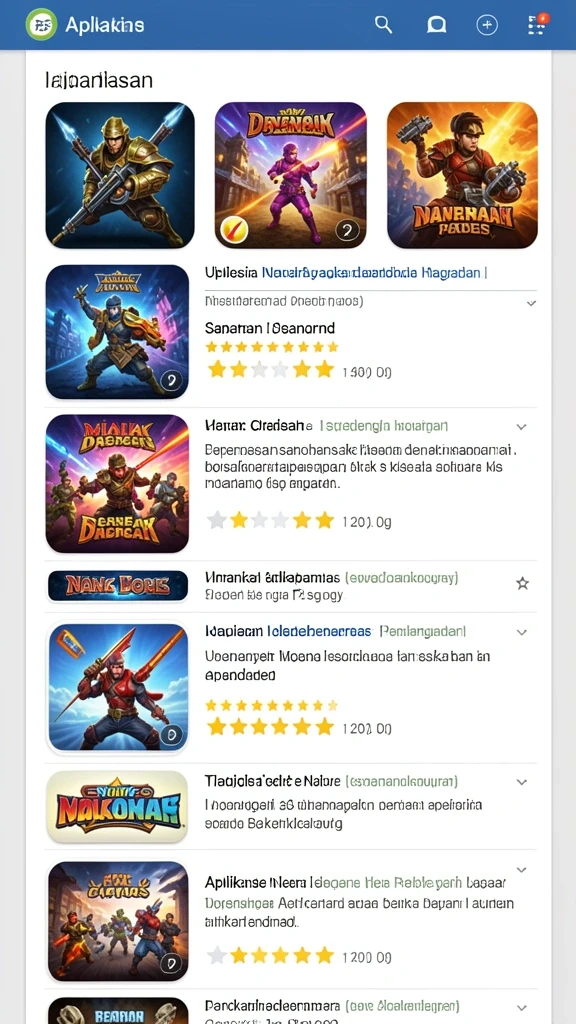Open the featured purple ninja game tile

point(291,175)
